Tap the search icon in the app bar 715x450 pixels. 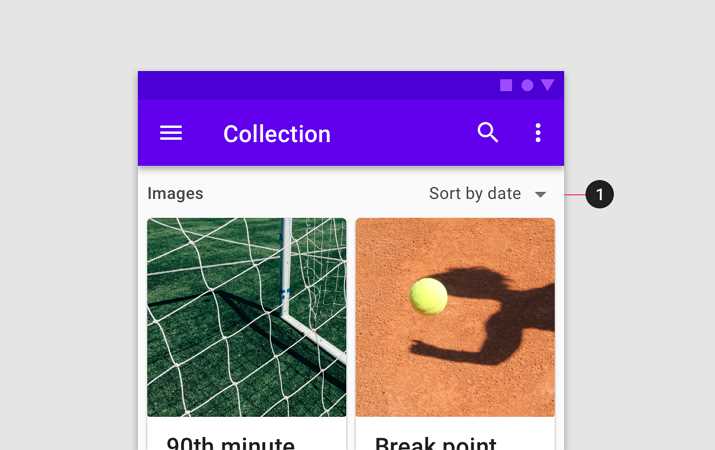[488, 133]
